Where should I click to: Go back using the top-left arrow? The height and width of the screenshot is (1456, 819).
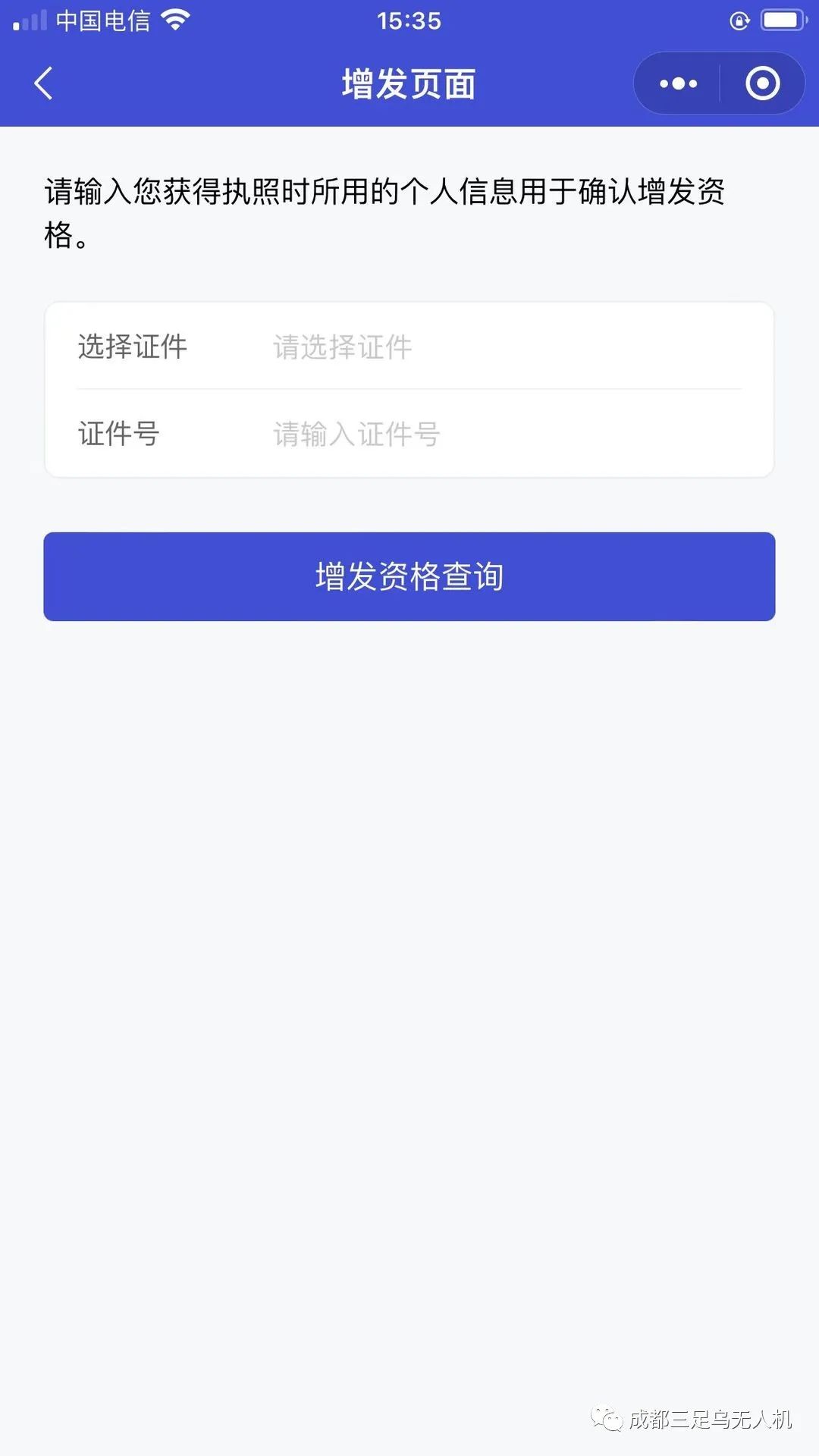coord(44,83)
